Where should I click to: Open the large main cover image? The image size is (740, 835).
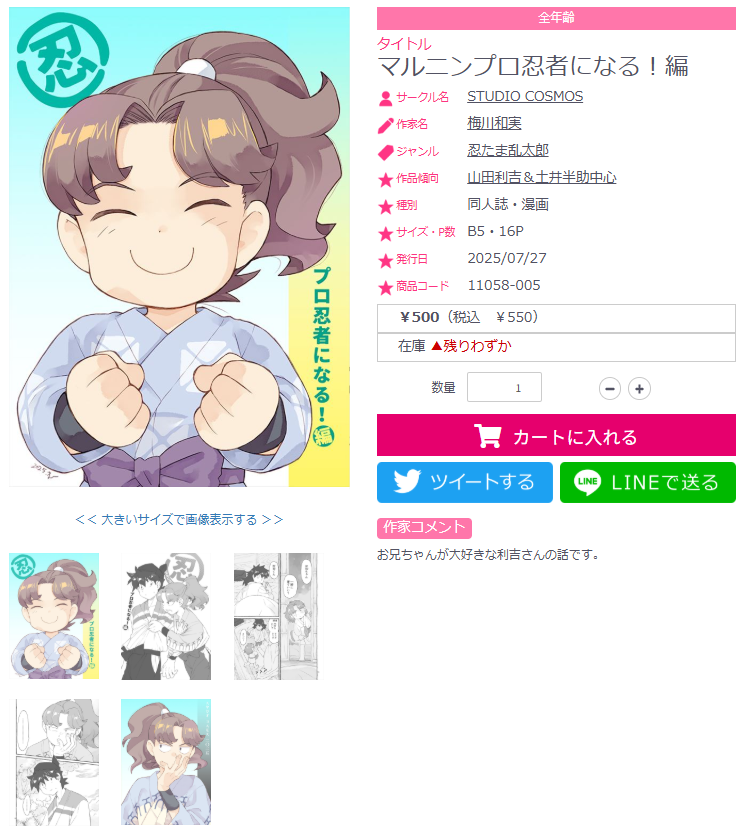[179, 247]
